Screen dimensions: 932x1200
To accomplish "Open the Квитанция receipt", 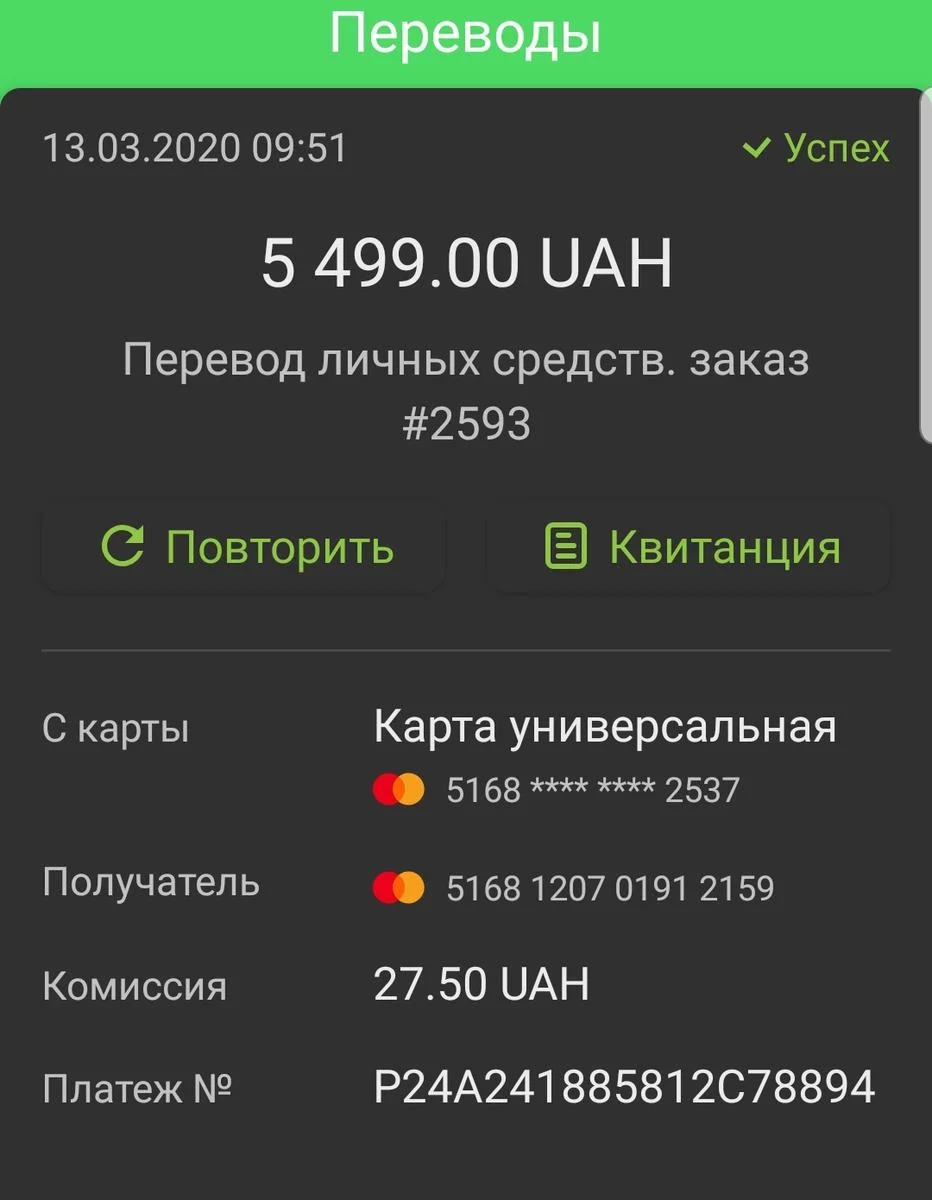I will coord(689,547).
